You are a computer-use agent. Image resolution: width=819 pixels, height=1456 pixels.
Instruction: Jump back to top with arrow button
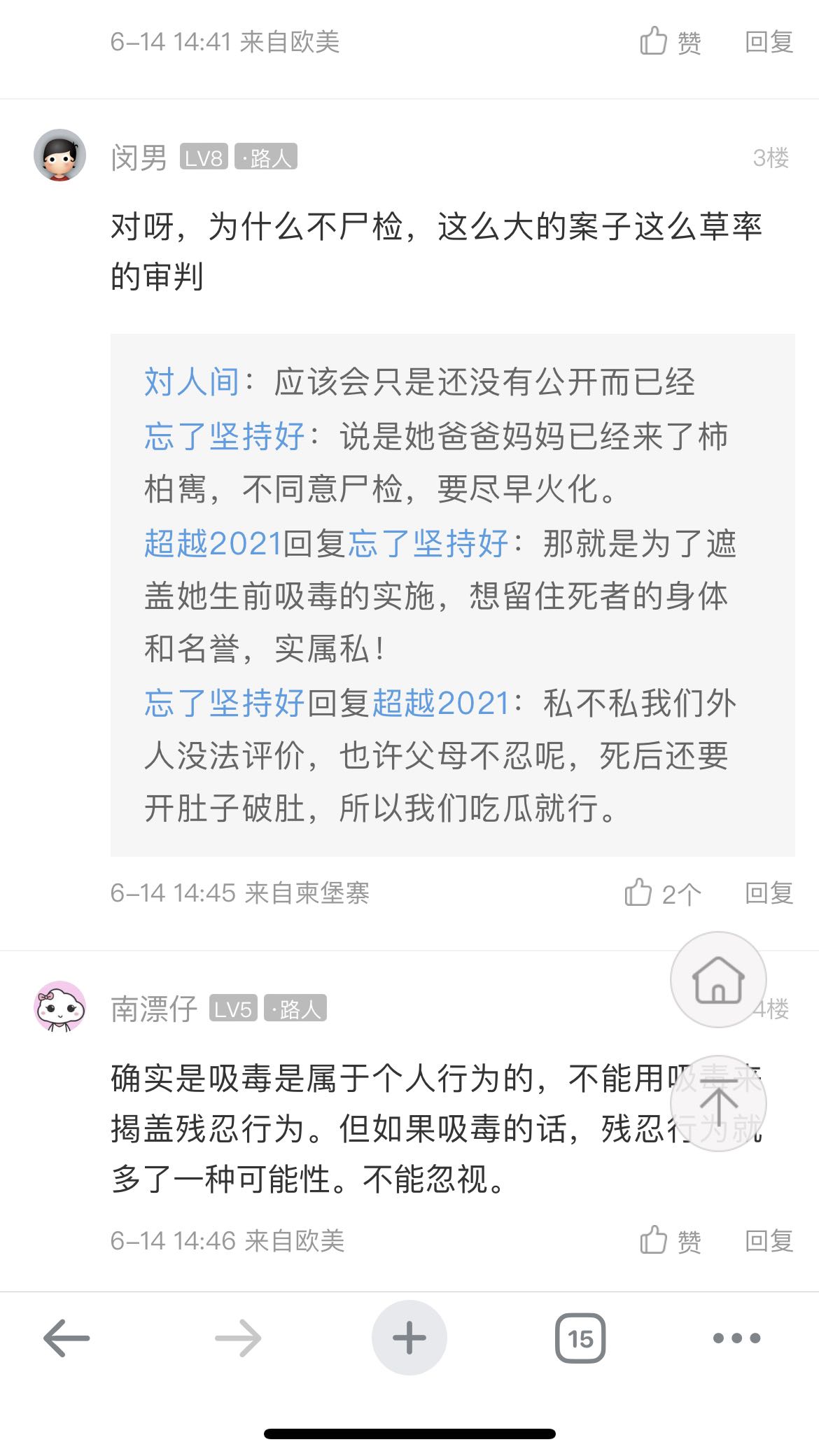pos(717,1103)
